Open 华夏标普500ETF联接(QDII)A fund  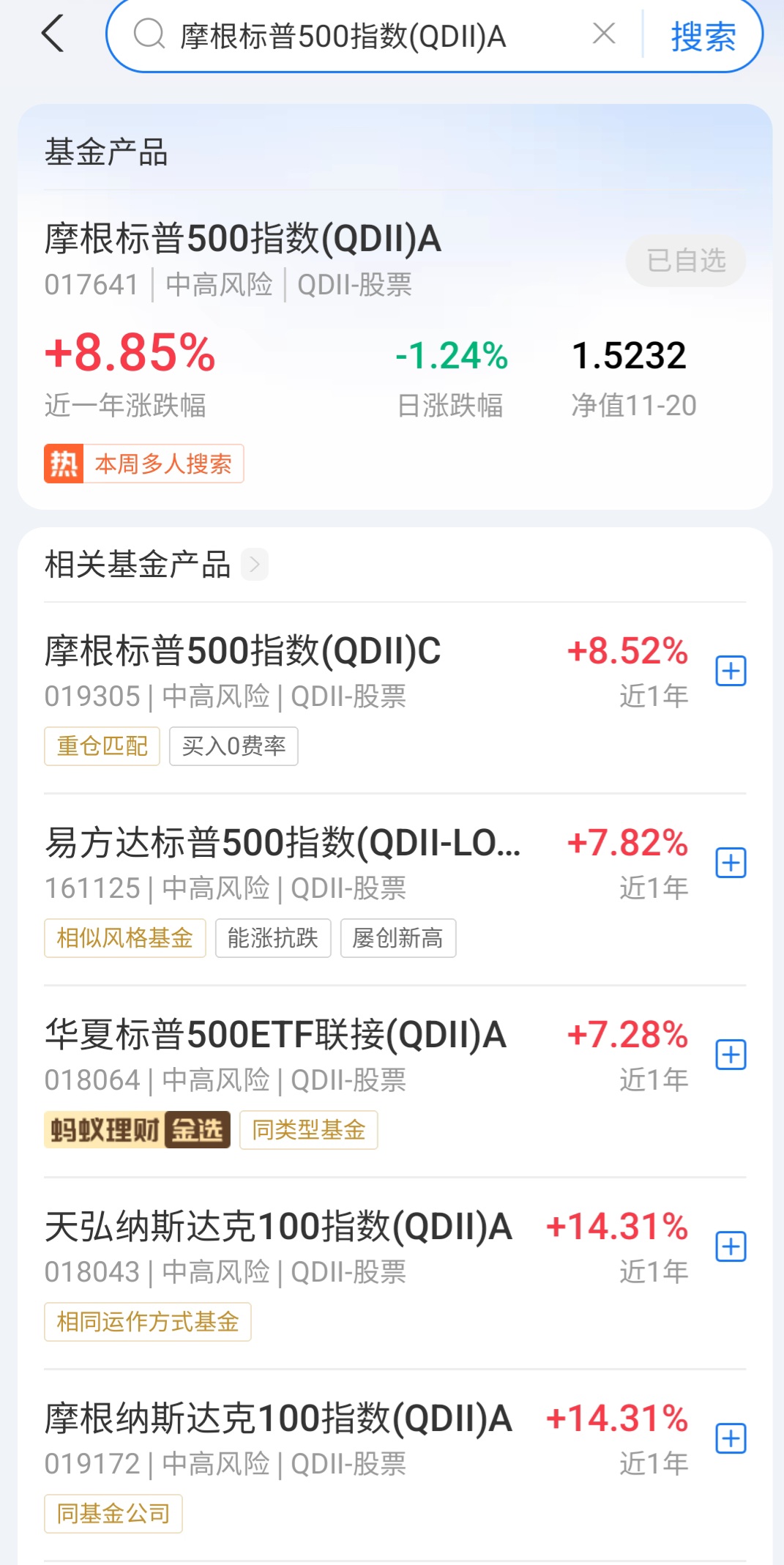[275, 1036]
